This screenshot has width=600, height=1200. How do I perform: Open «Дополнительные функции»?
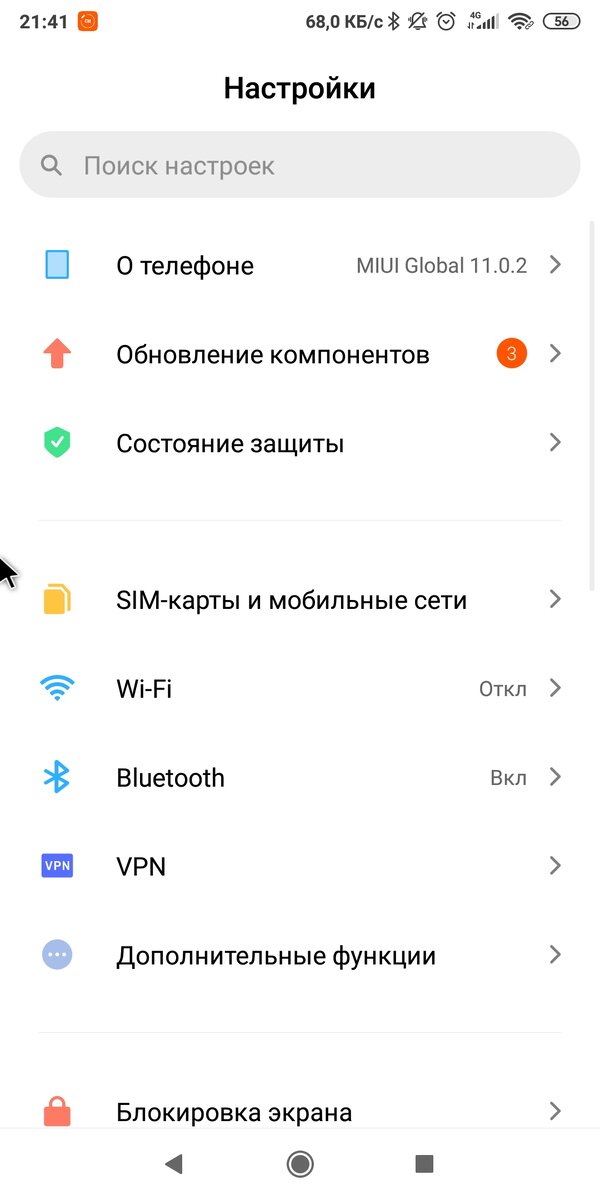[x=300, y=955]
